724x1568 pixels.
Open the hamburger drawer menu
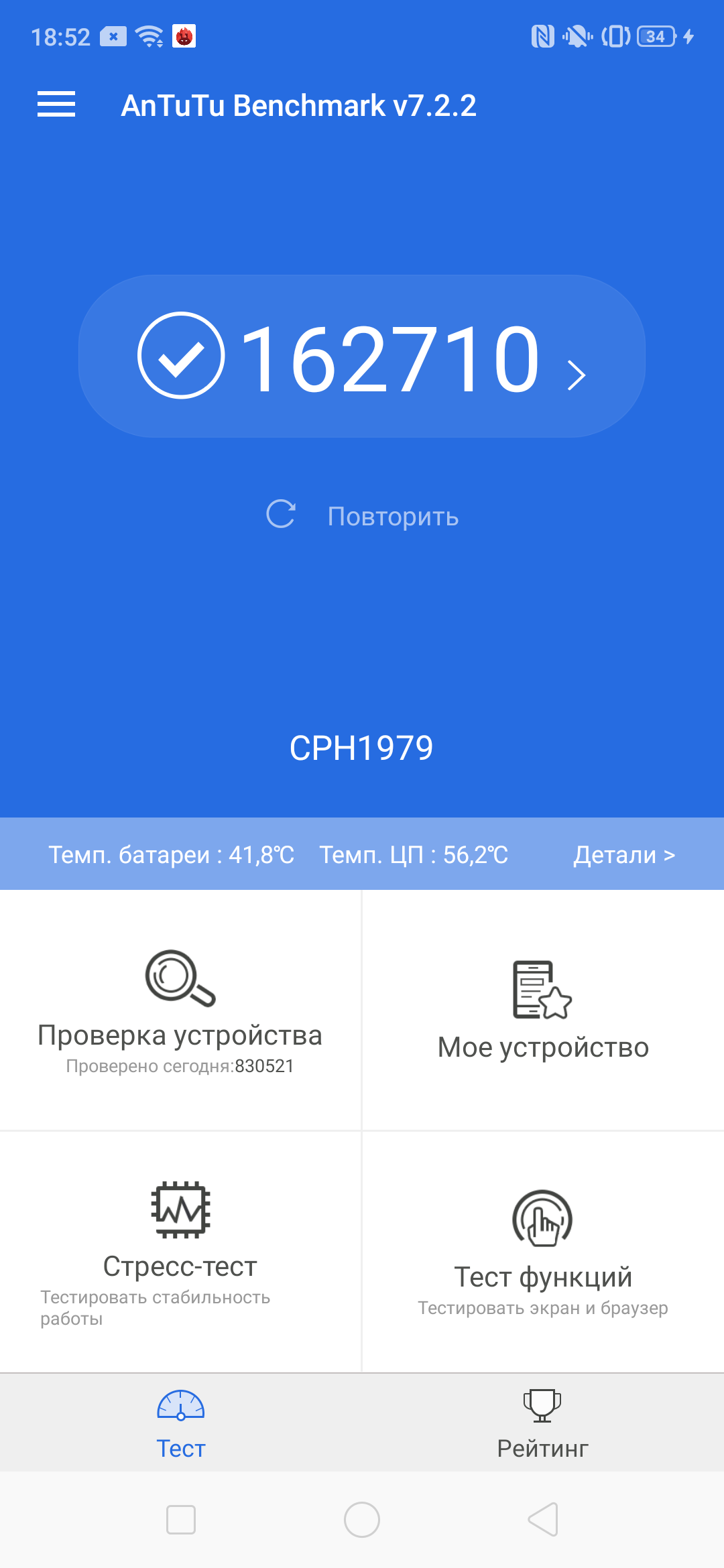point(56,105)
